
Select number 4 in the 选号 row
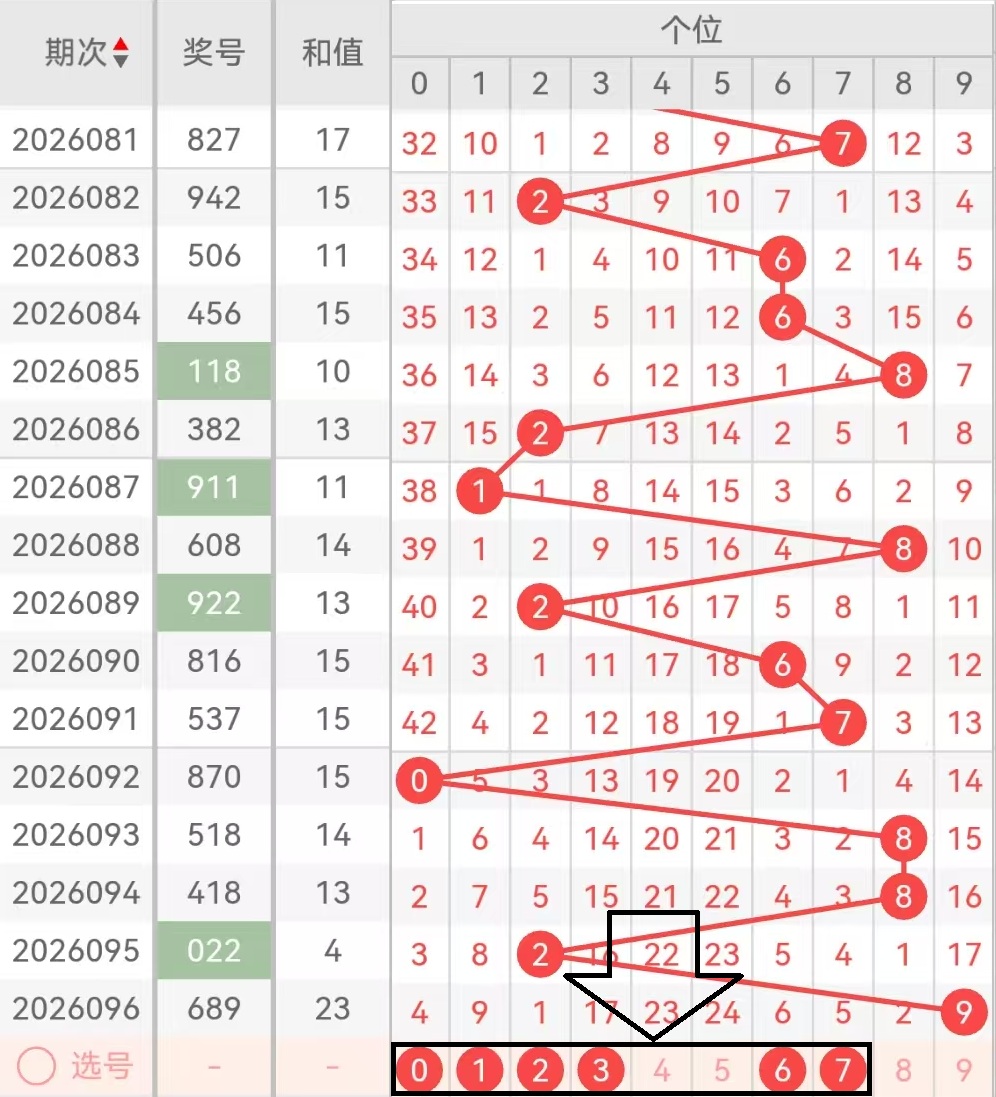[661, 1070]
